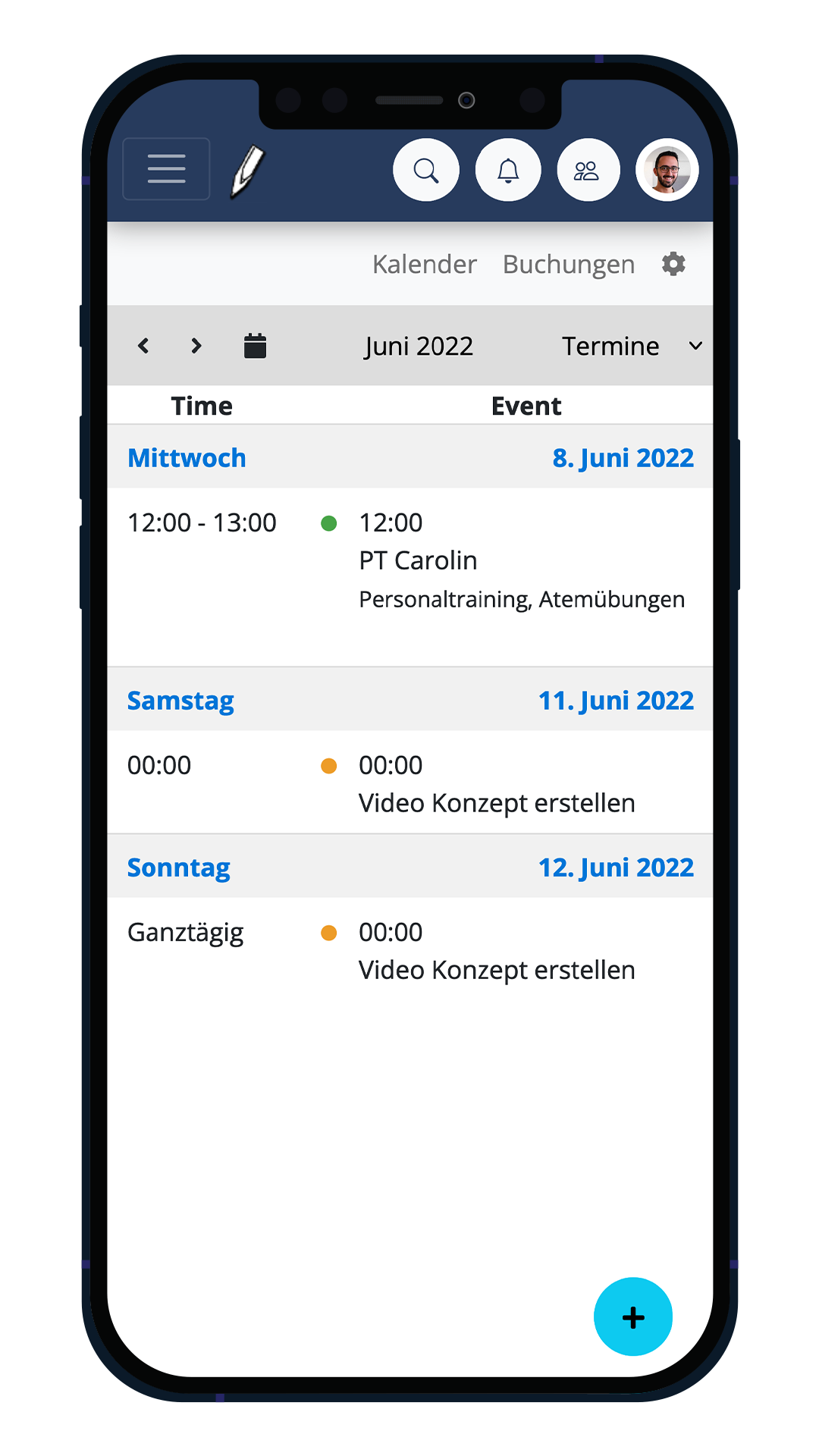Screen dimensions: 819x1456
Task: Open the contacts group icon
Action: coord(588,170)
